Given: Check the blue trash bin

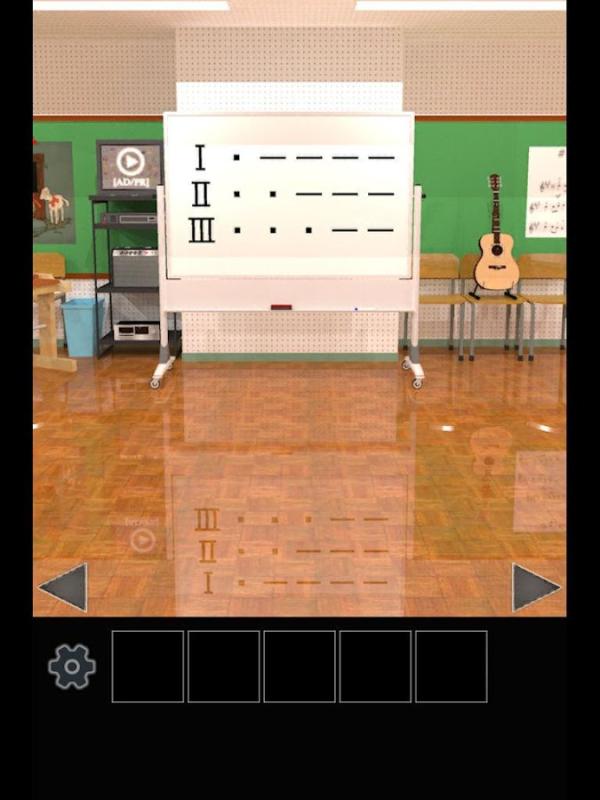Looking at the screenshot, I should (x=80, y=327).
